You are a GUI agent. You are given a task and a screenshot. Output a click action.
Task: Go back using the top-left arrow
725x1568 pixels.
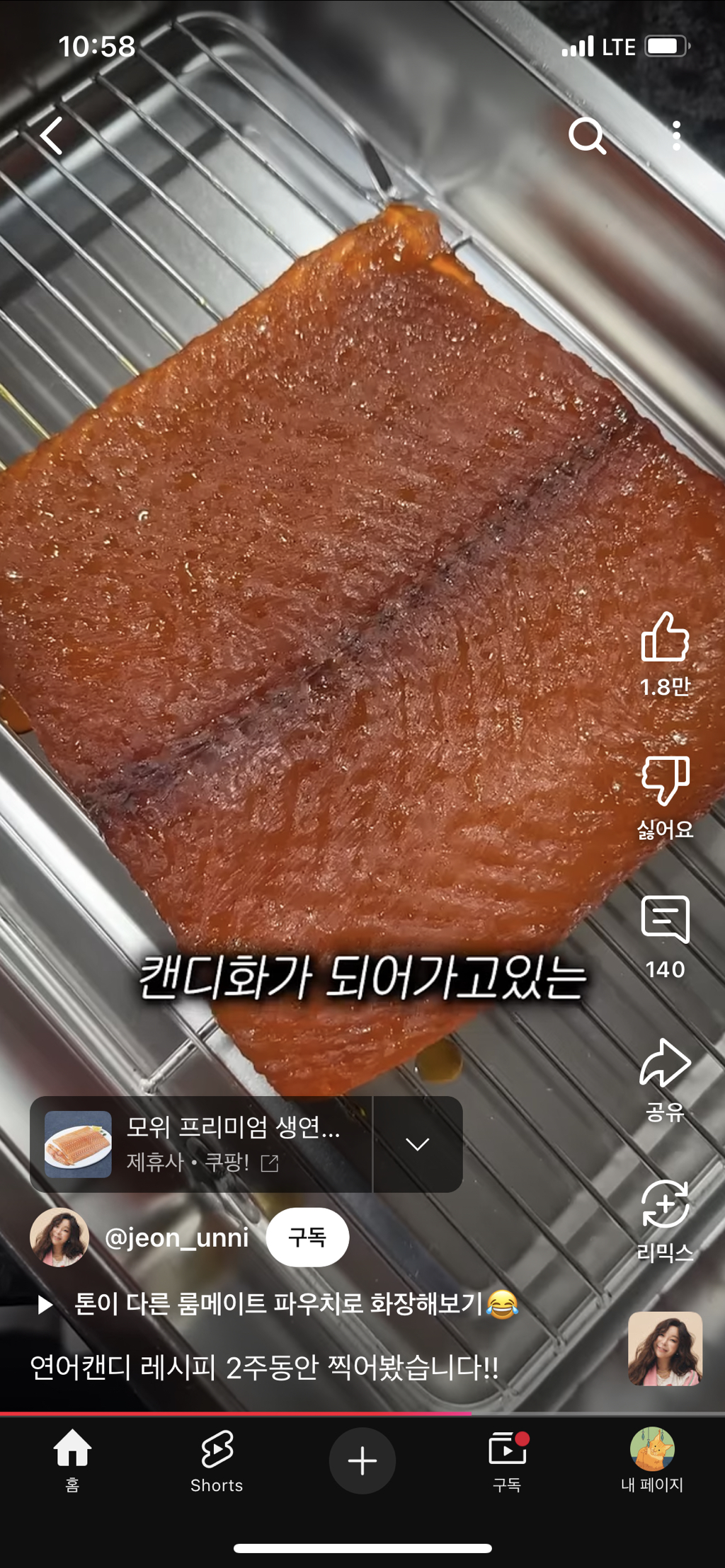click(x=52, y=135)
